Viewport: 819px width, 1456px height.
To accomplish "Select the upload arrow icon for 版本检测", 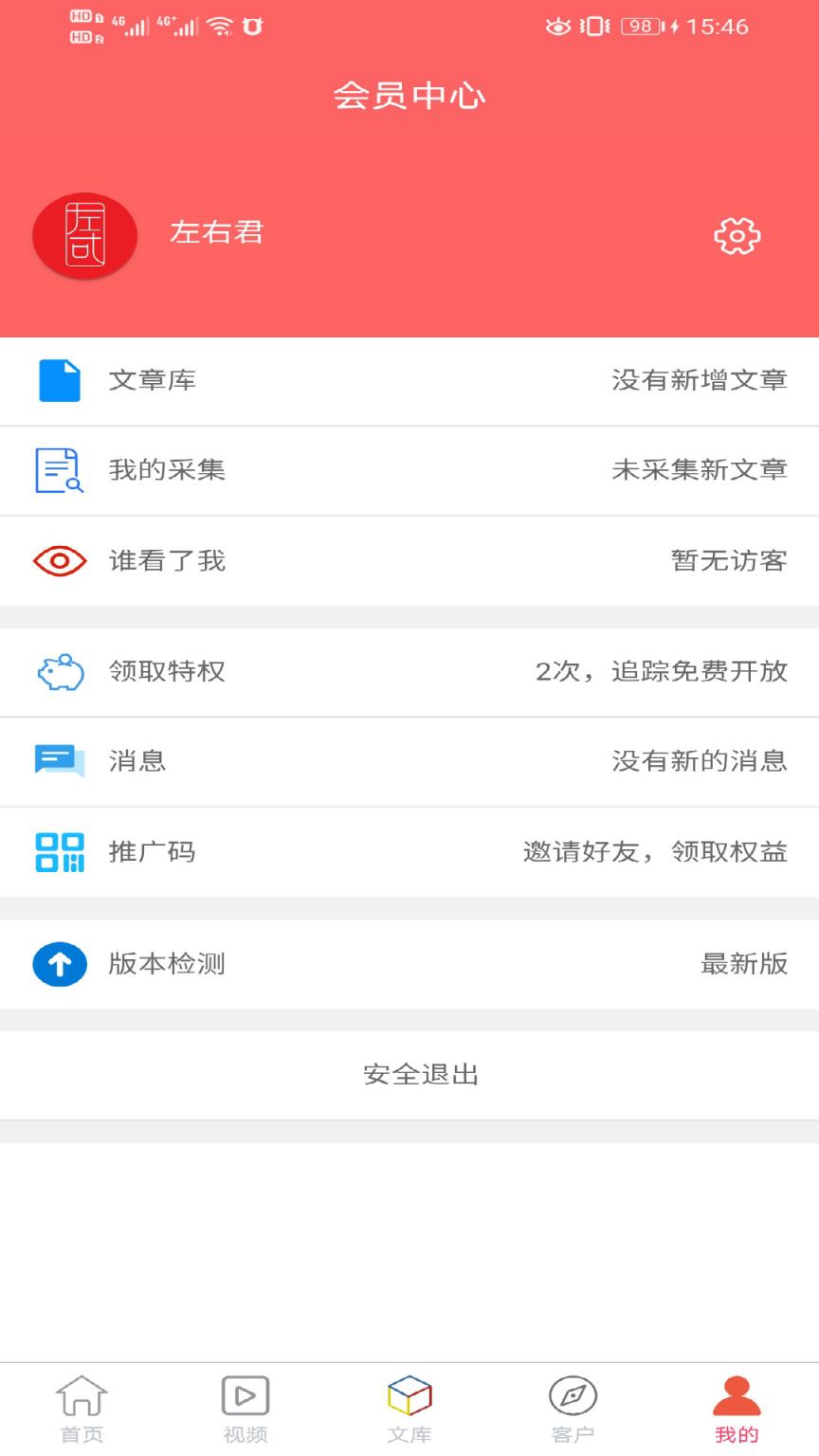I will coord(60,964).
